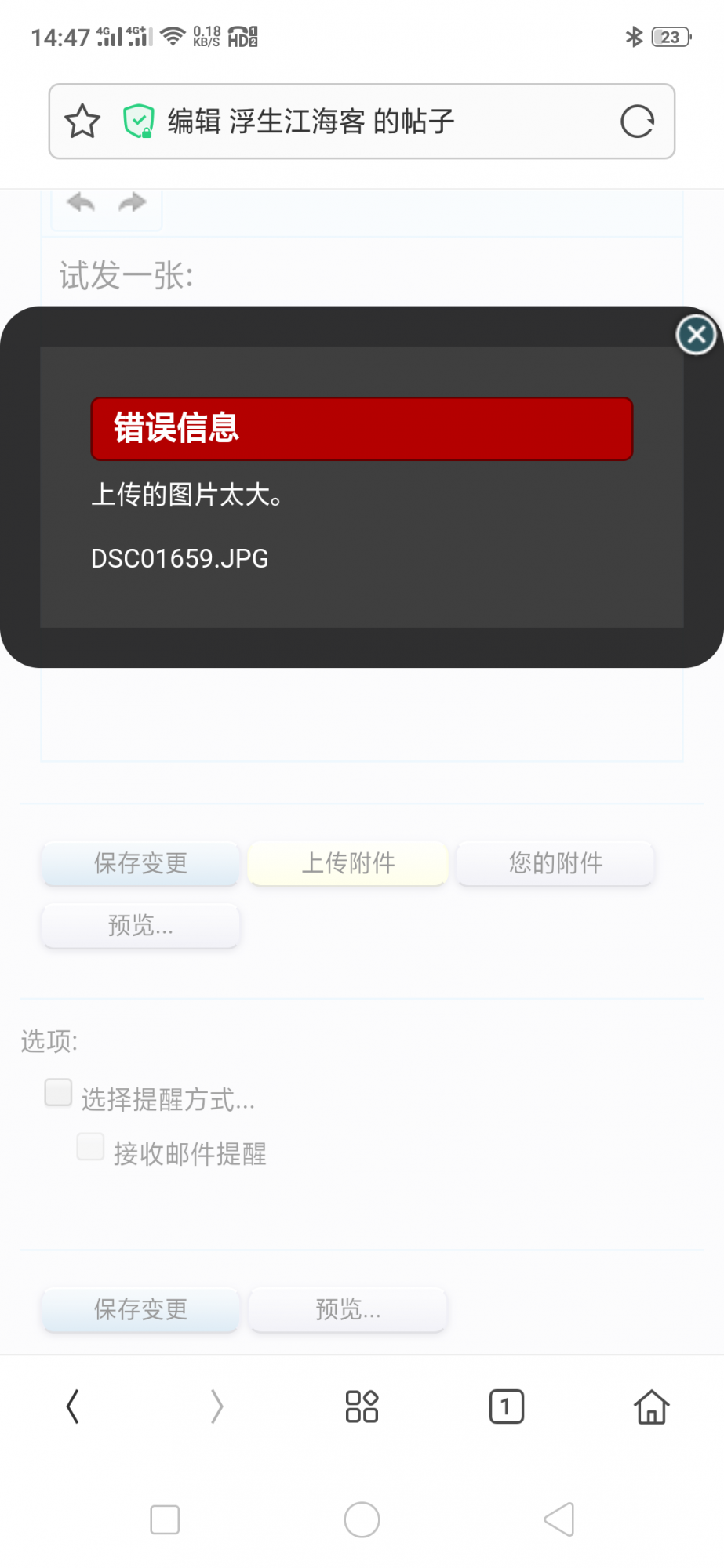The width and height of the screenshot is (724, 1568).
Task: Undo the last edit in the editor
Action: [x=81, y=203]
